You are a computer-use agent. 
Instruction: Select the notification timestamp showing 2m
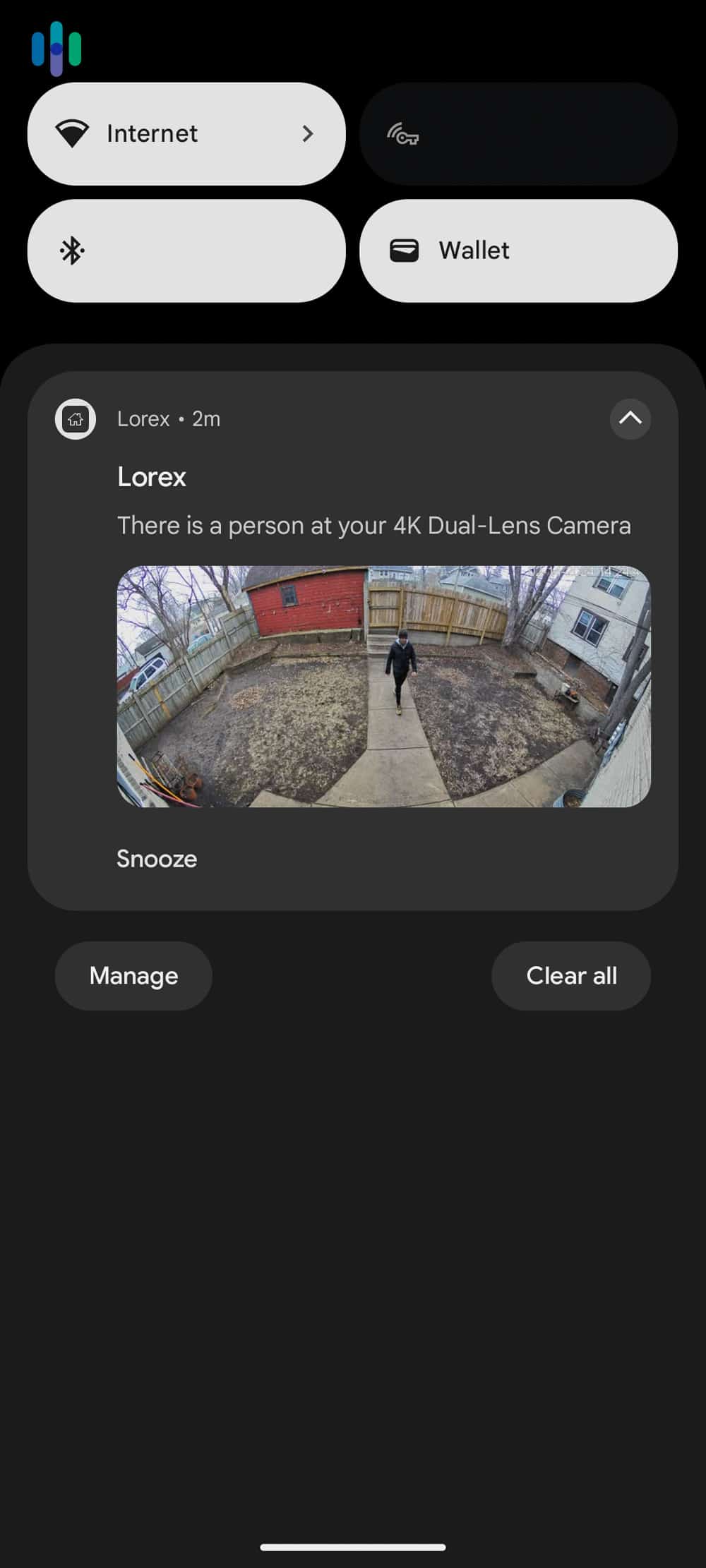206,418
